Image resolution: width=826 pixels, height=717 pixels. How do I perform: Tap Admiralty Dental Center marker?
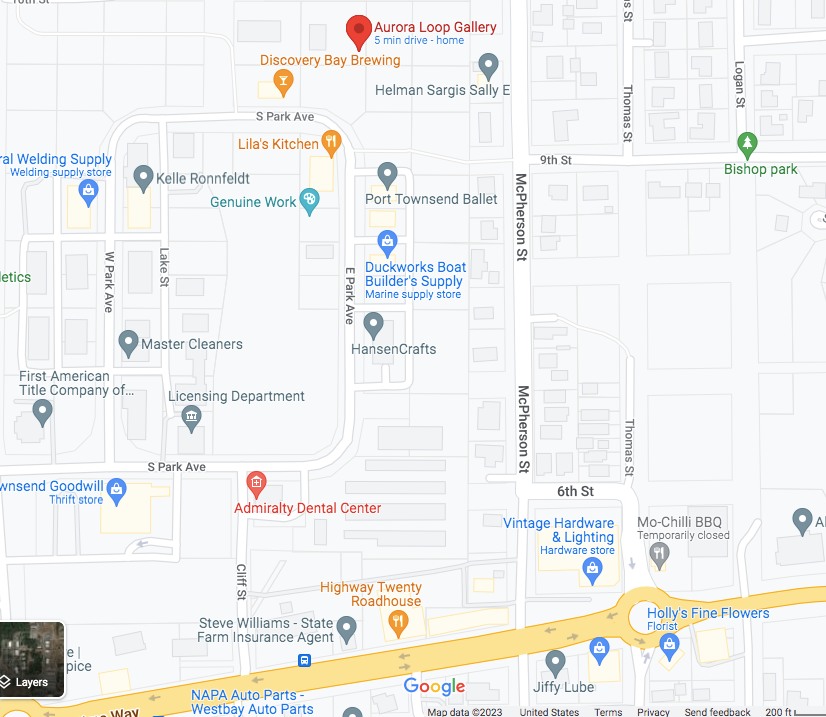[256, 486]
